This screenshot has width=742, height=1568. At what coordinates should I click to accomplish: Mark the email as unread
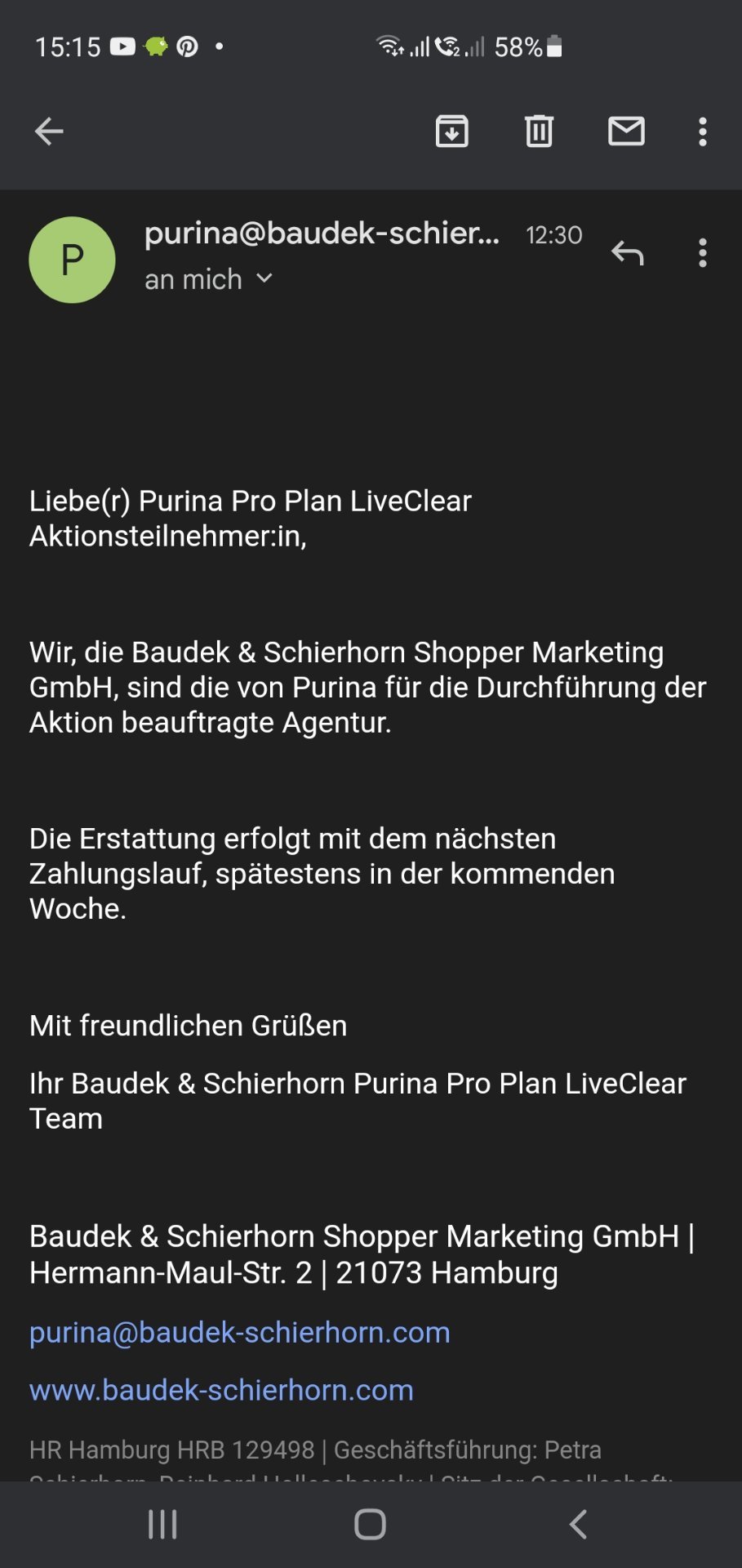click(x=626, y=131)
